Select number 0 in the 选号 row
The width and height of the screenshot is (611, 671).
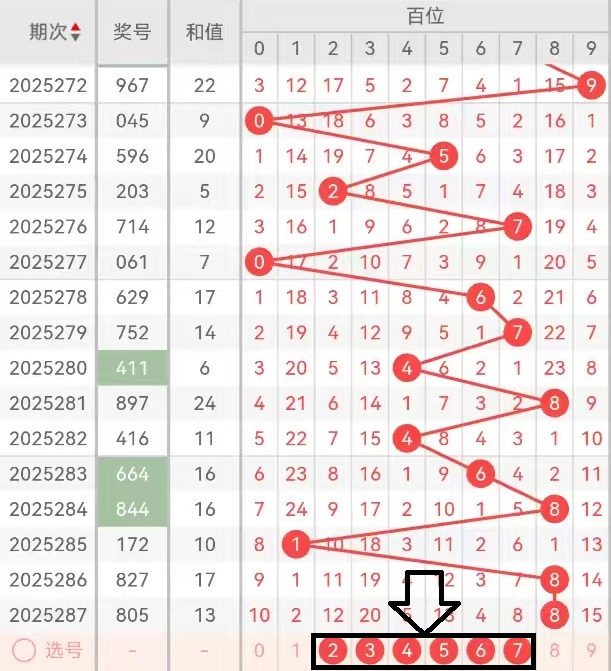point(260,652)
